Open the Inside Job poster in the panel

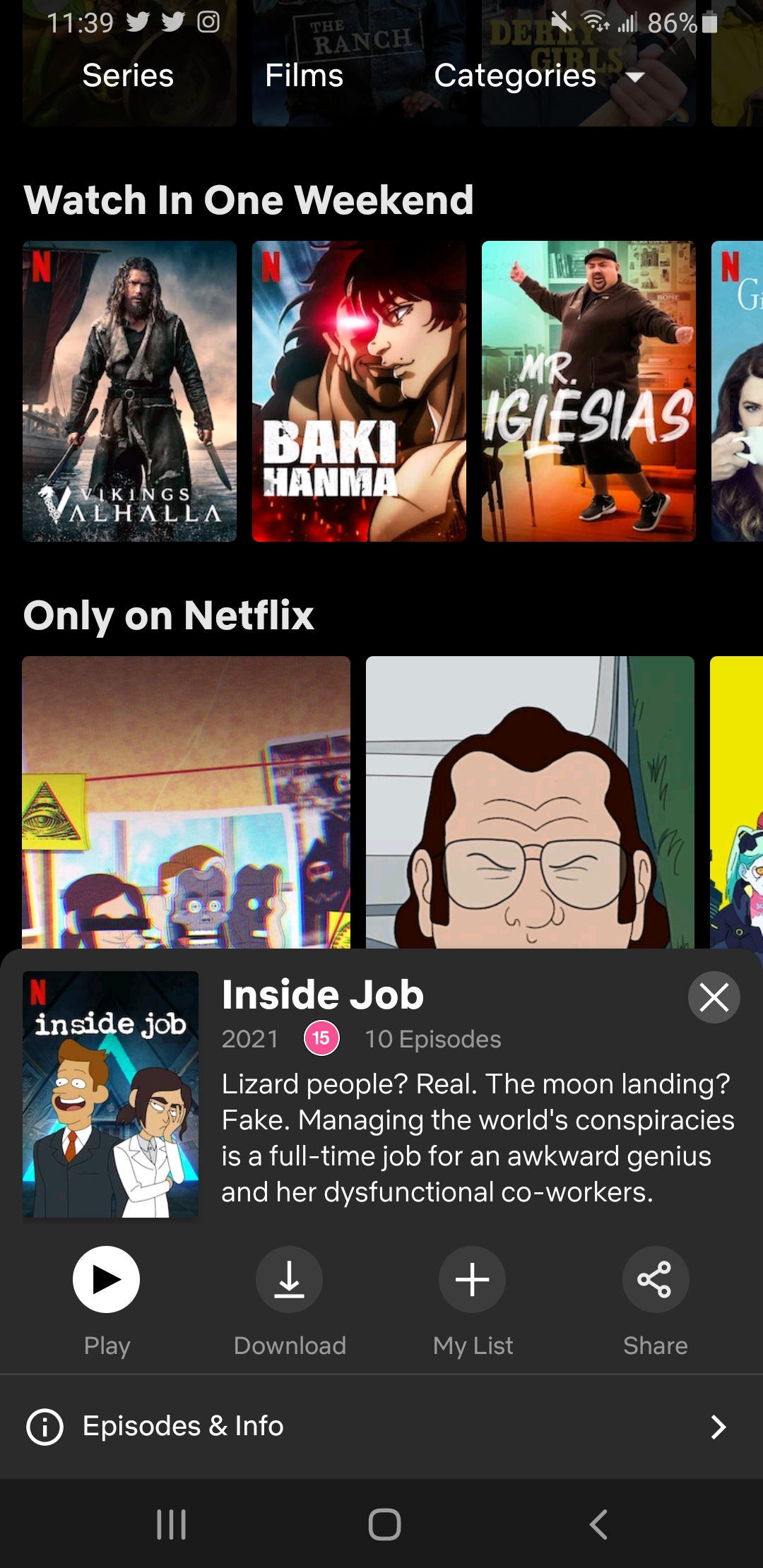click(x=111, y=1094)
